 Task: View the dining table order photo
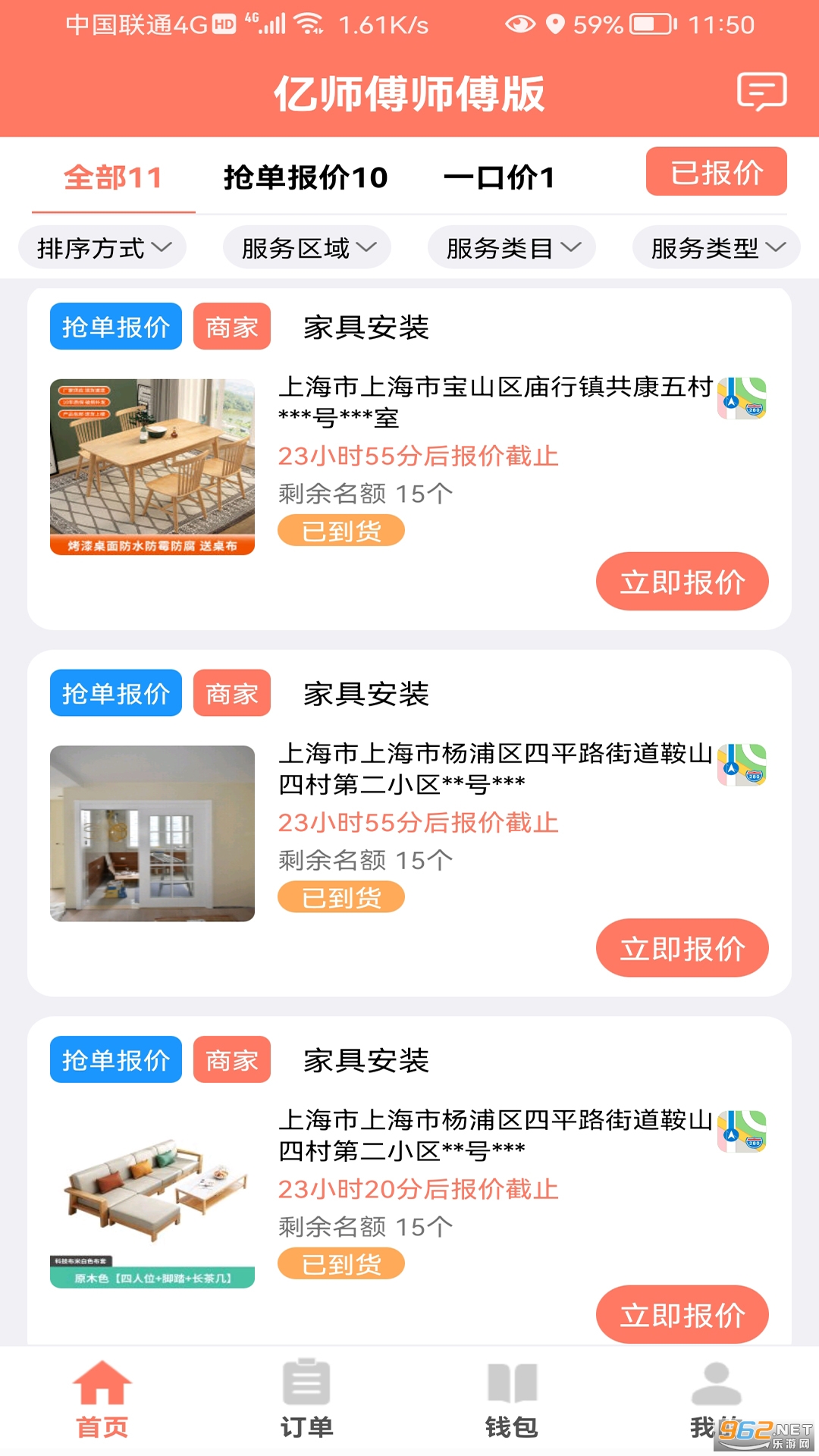152,467
